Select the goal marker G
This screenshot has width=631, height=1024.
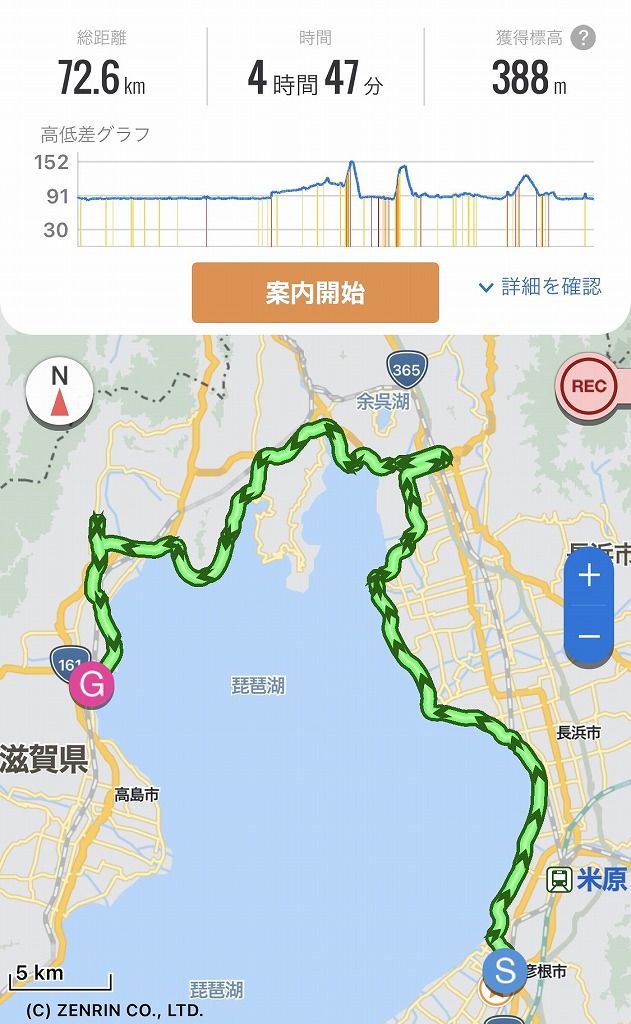[x=91, y=686]
